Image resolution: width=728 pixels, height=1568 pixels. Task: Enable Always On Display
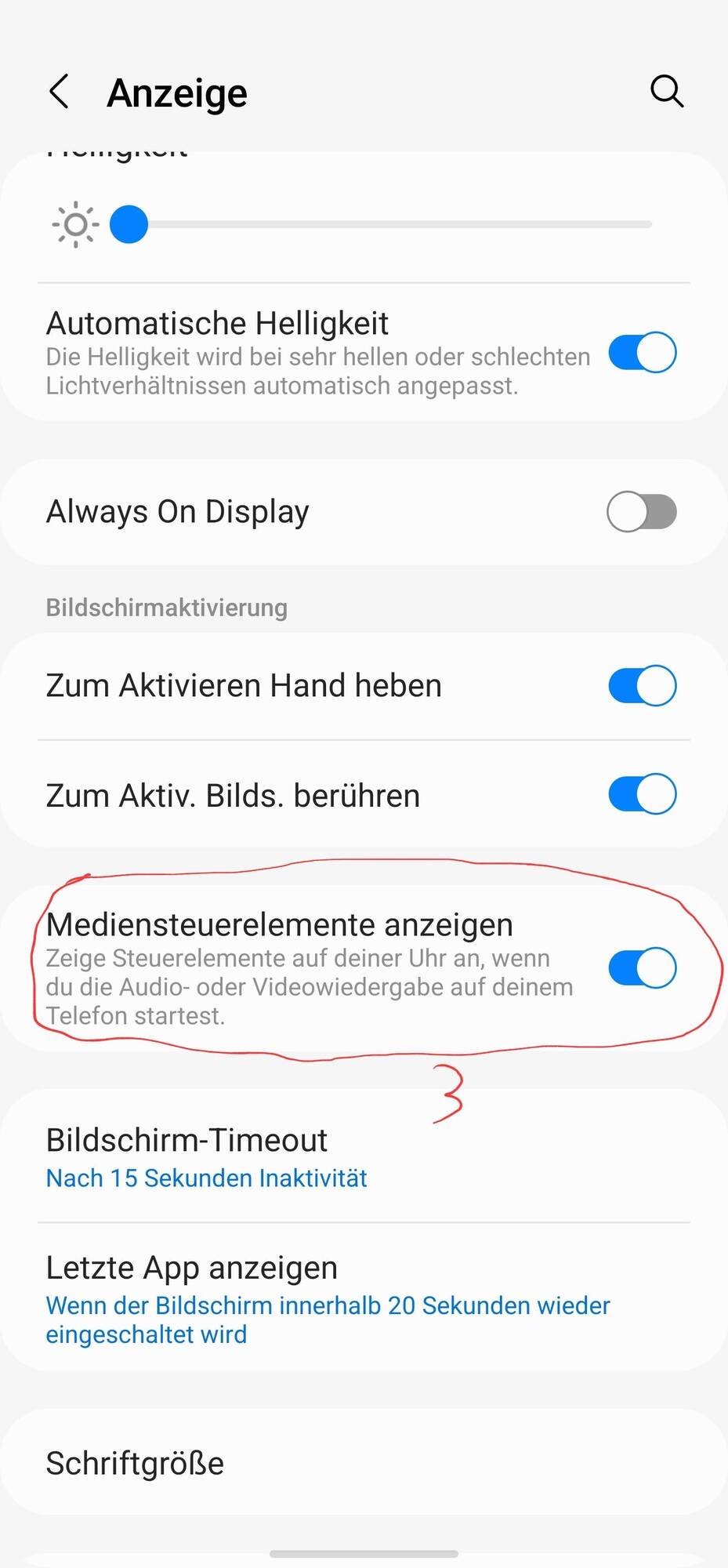coord(642,512)
